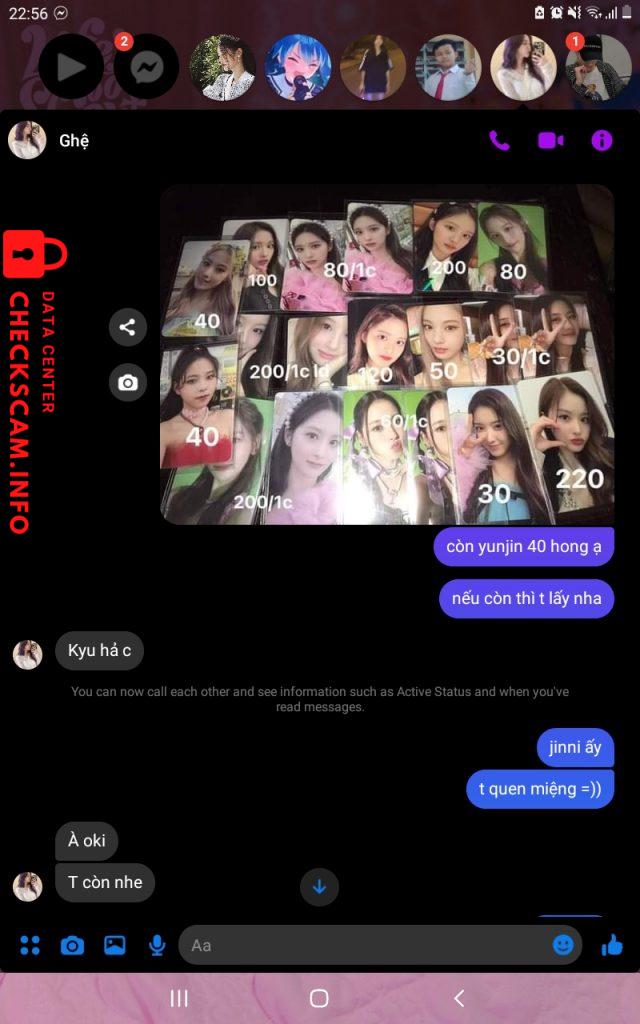Record a voice message with the microphone

pyautogui.click(x=157, y=945)
